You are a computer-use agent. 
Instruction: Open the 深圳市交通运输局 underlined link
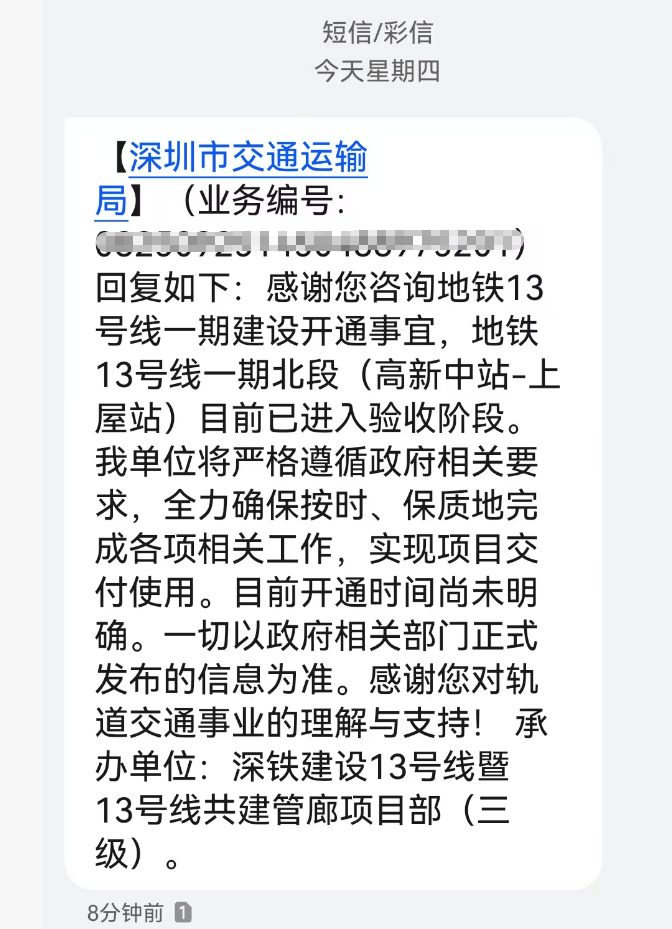(x=248, y=160)
